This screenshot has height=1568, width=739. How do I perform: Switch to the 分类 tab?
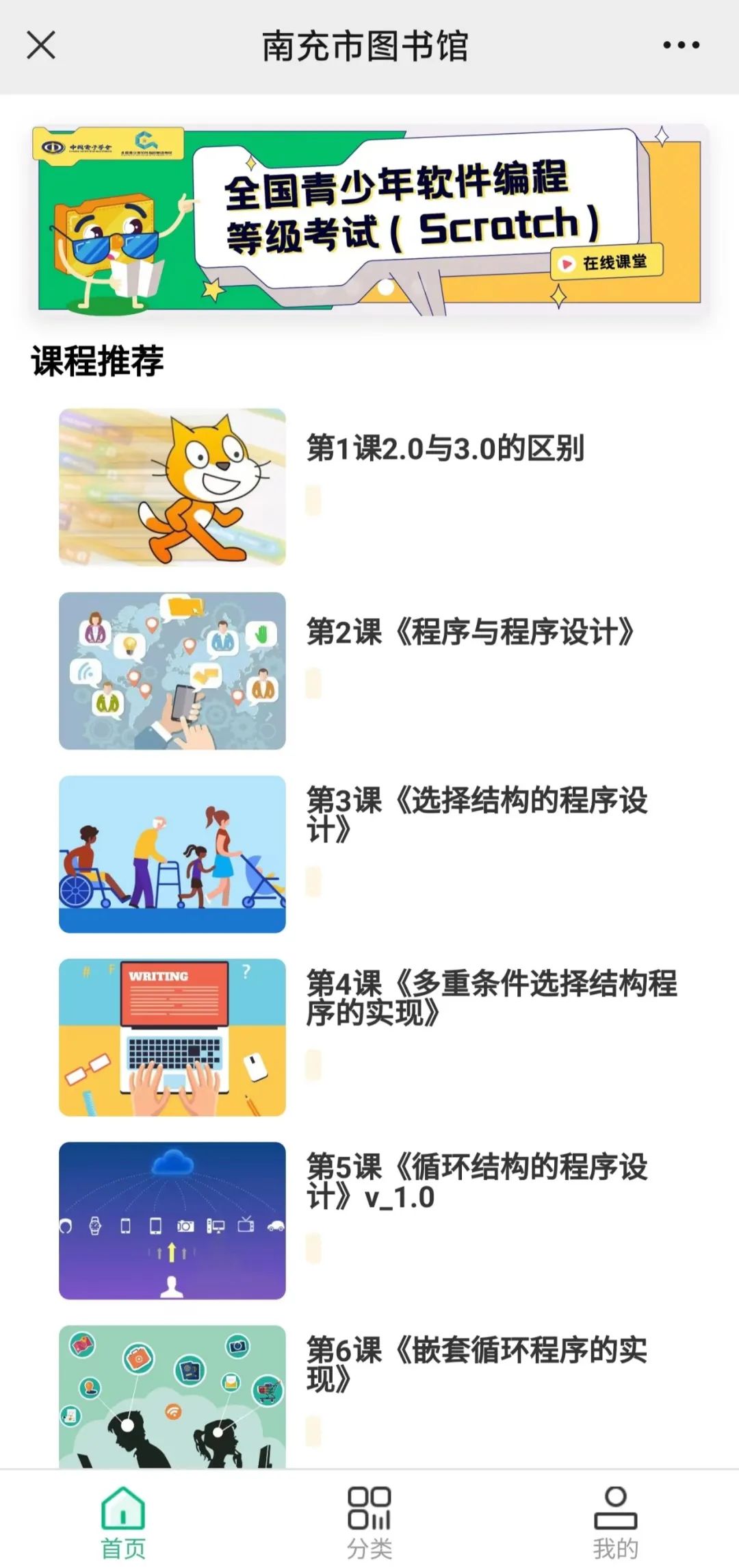[369, 1521]
